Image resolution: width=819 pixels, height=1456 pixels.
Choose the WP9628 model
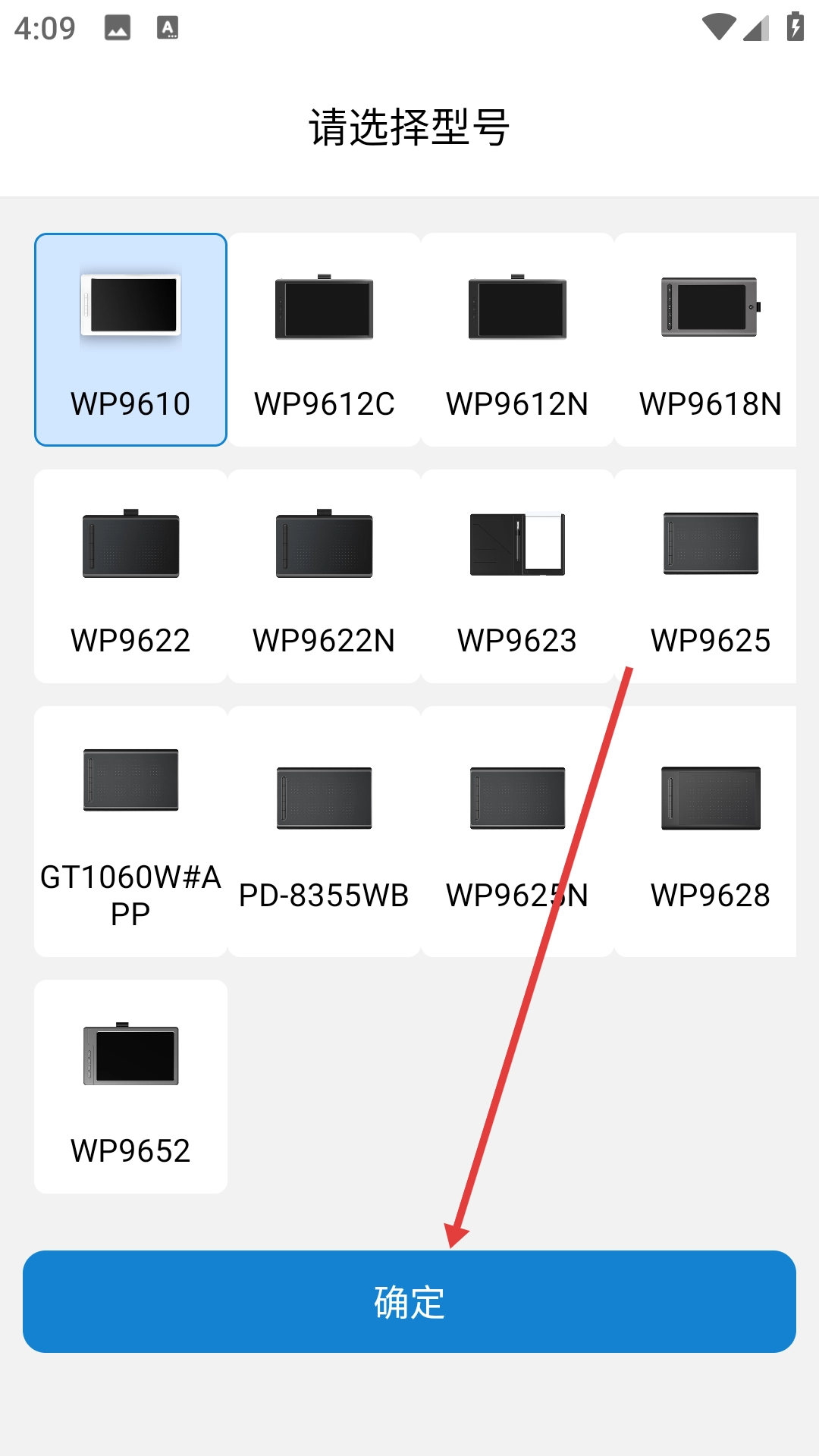[x=710, y=831]
